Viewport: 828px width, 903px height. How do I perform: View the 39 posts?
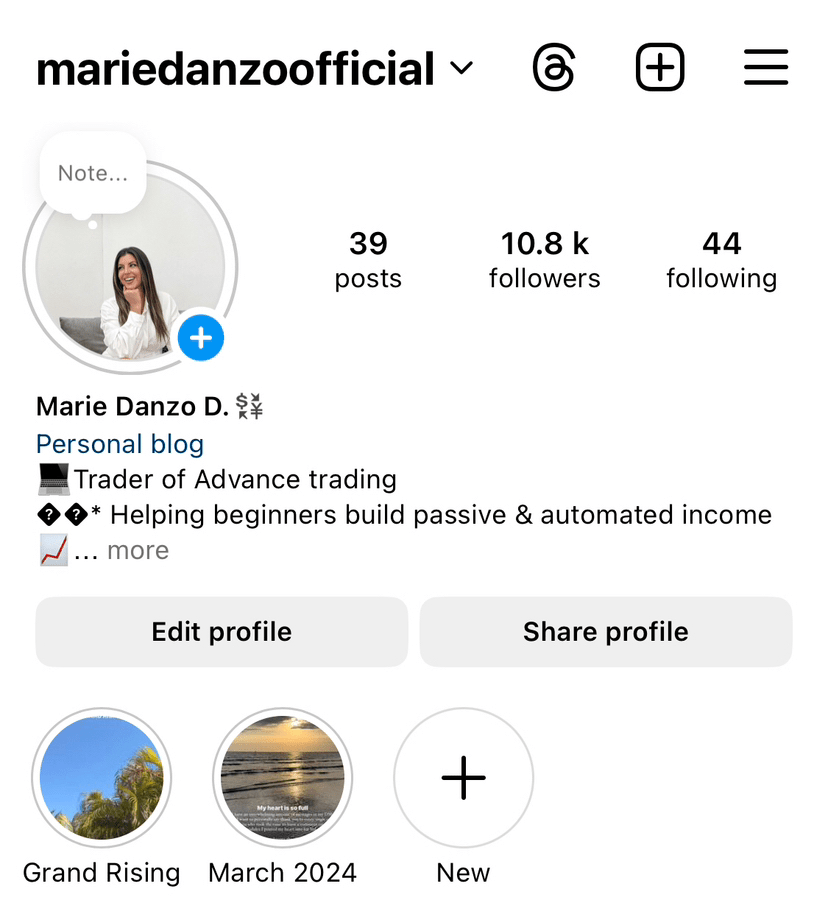(x=368, y=259)
